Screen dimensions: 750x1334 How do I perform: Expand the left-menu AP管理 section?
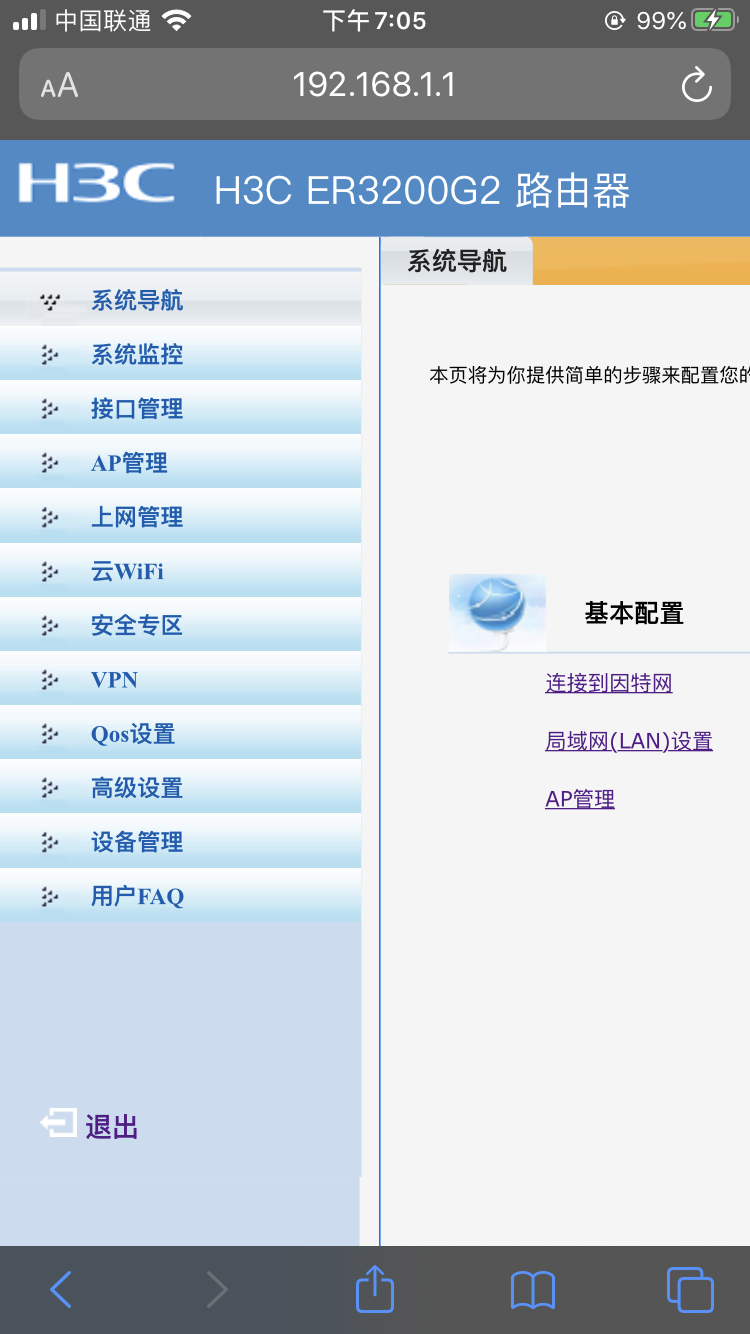click(129, 463)
